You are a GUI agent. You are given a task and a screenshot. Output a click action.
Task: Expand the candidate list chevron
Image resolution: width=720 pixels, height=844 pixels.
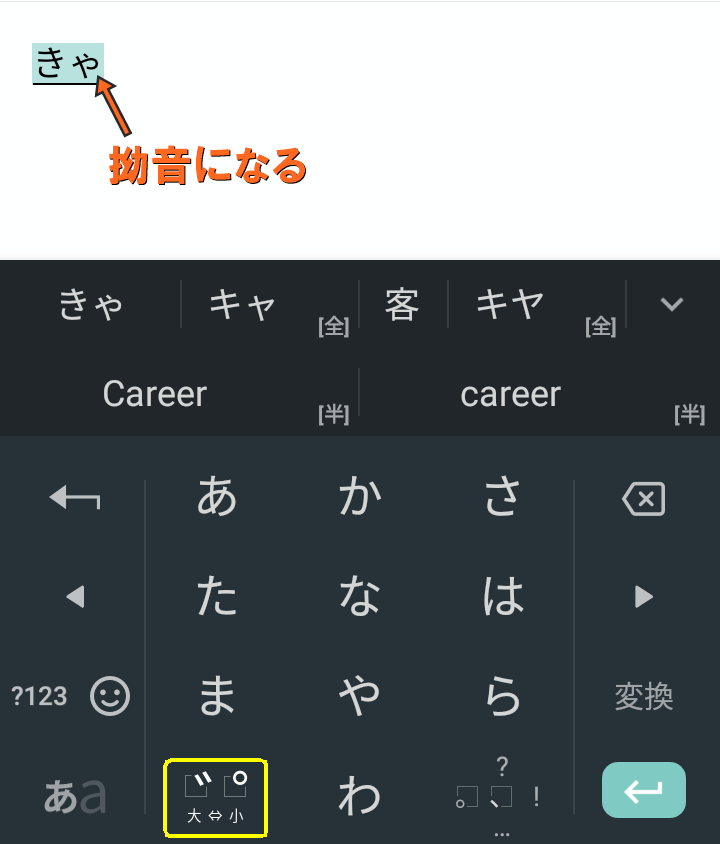point(672,304)
